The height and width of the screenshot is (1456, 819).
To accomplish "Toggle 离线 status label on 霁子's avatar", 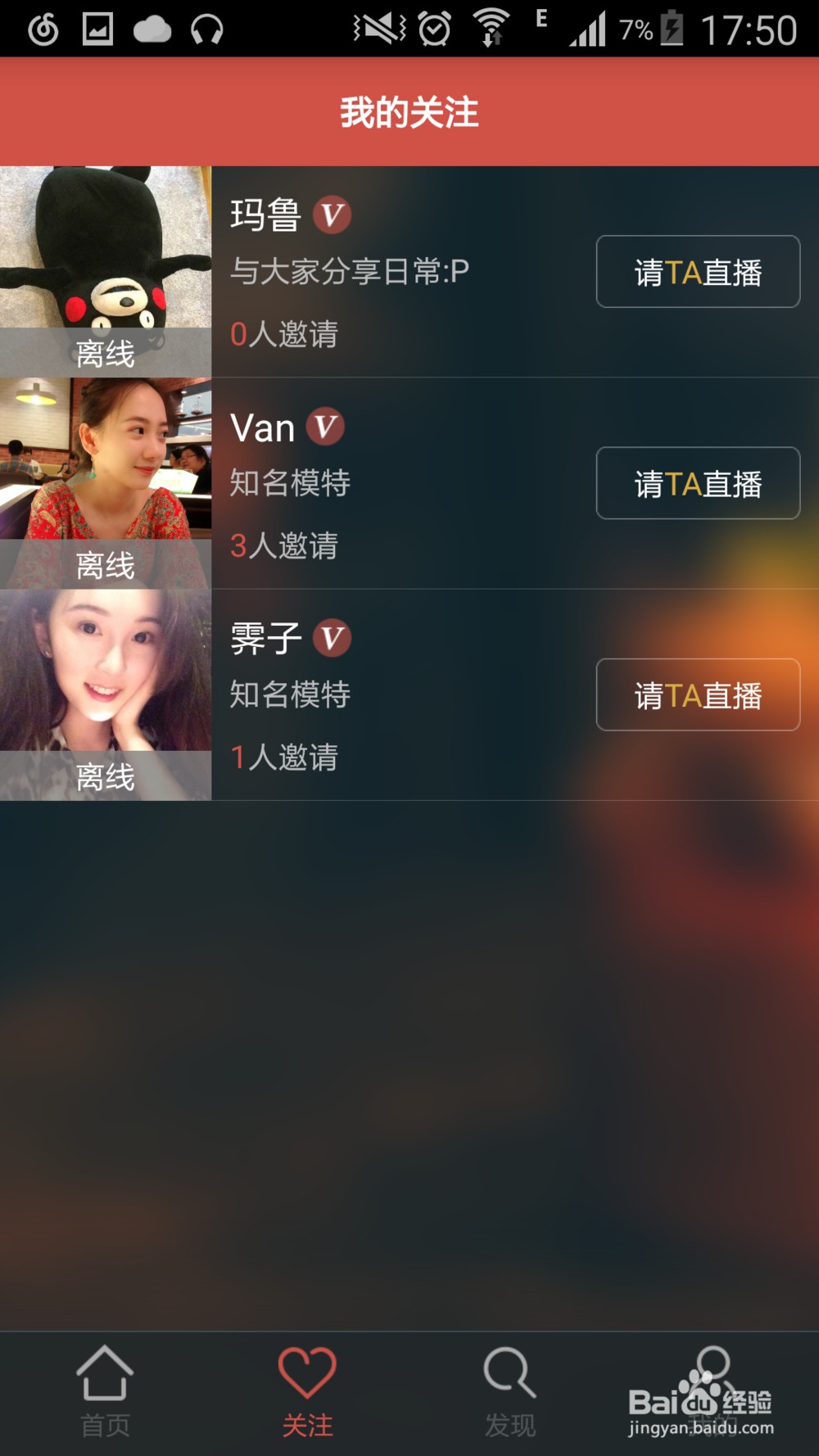I will click(105, 777).
